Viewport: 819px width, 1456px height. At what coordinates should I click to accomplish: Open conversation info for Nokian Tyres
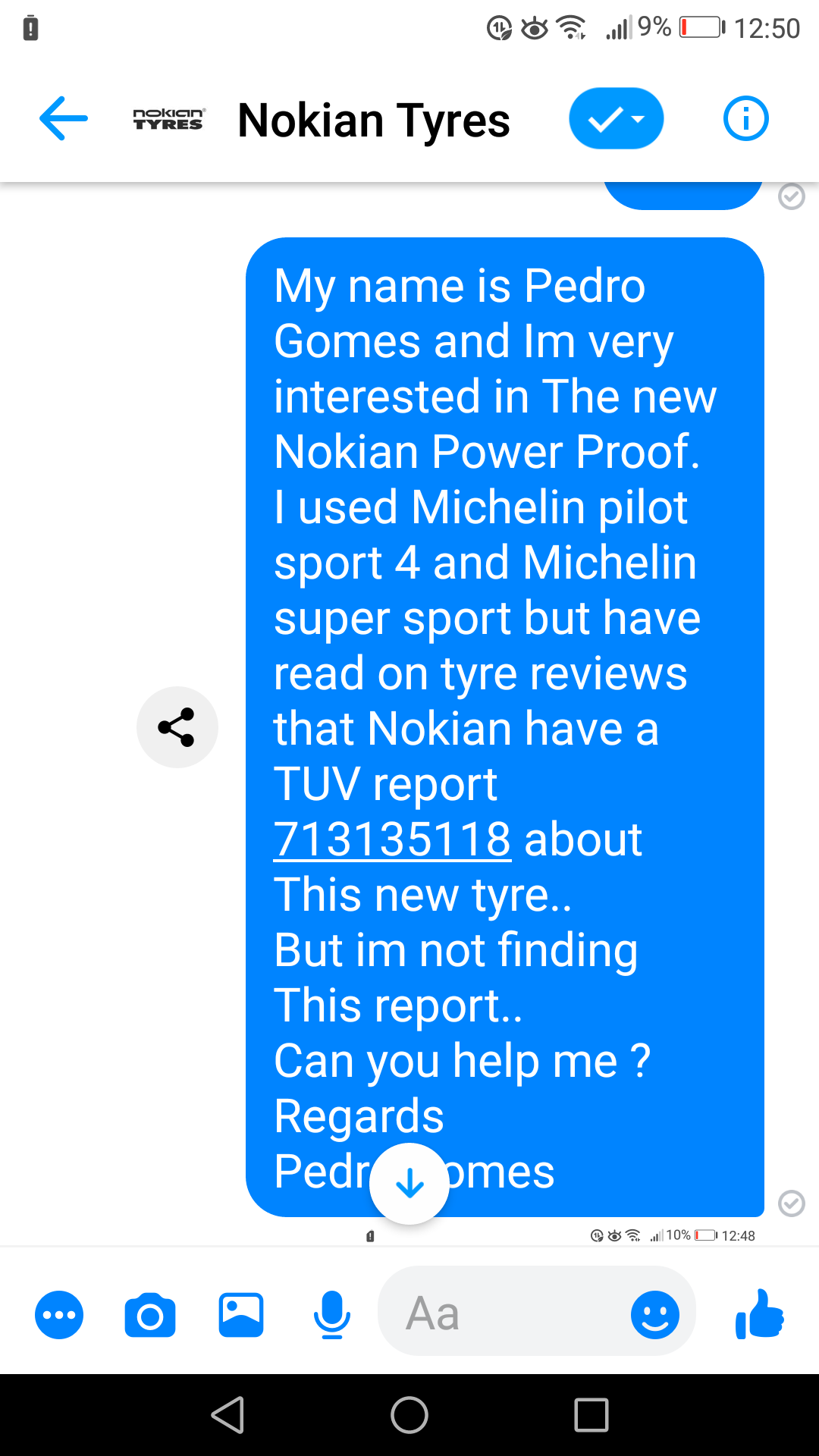pos(745,119)
